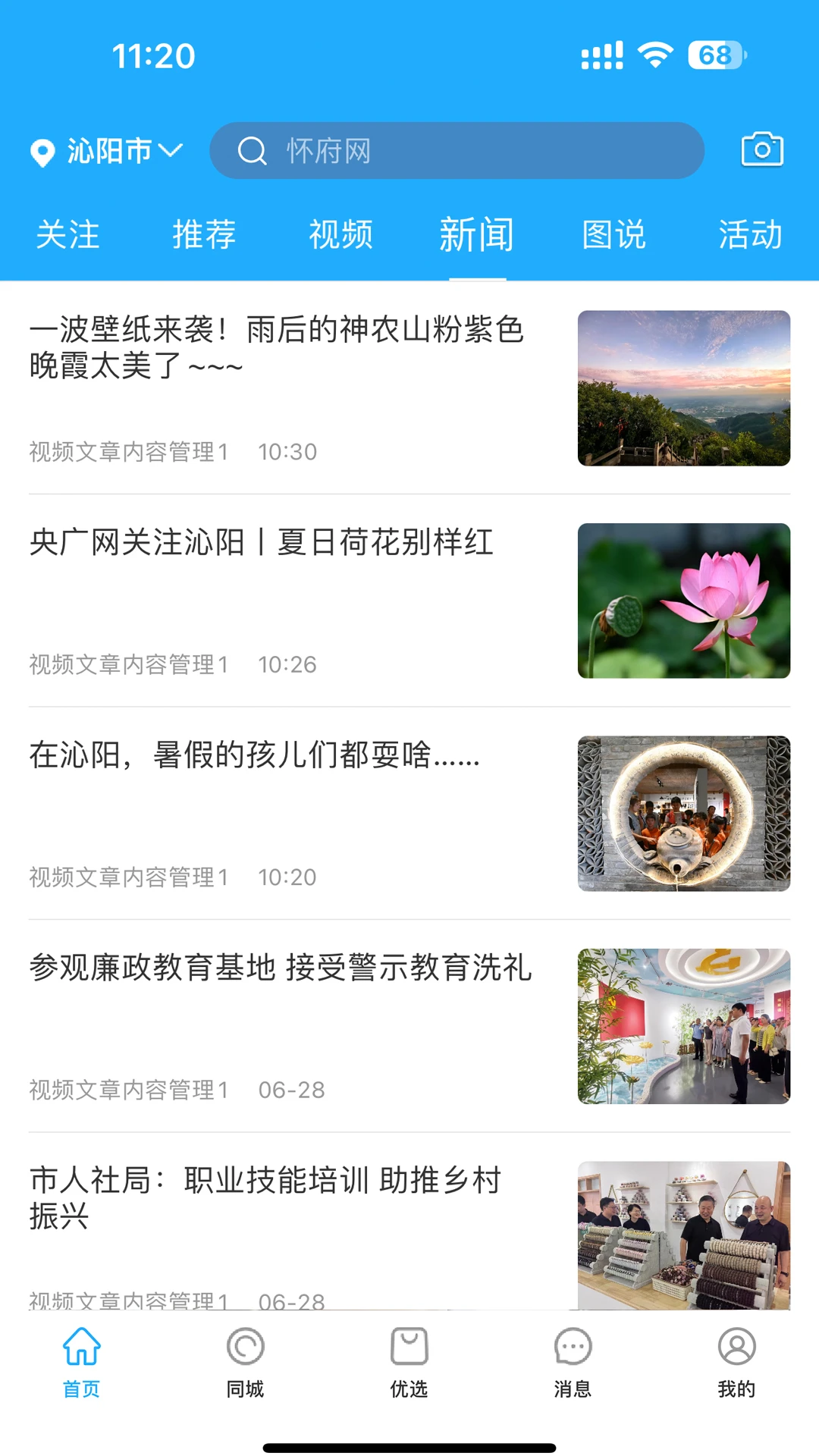Switch to the 视频 tab
The image size is (819, 1456).
pyautogui.click(x=340, y=234)
